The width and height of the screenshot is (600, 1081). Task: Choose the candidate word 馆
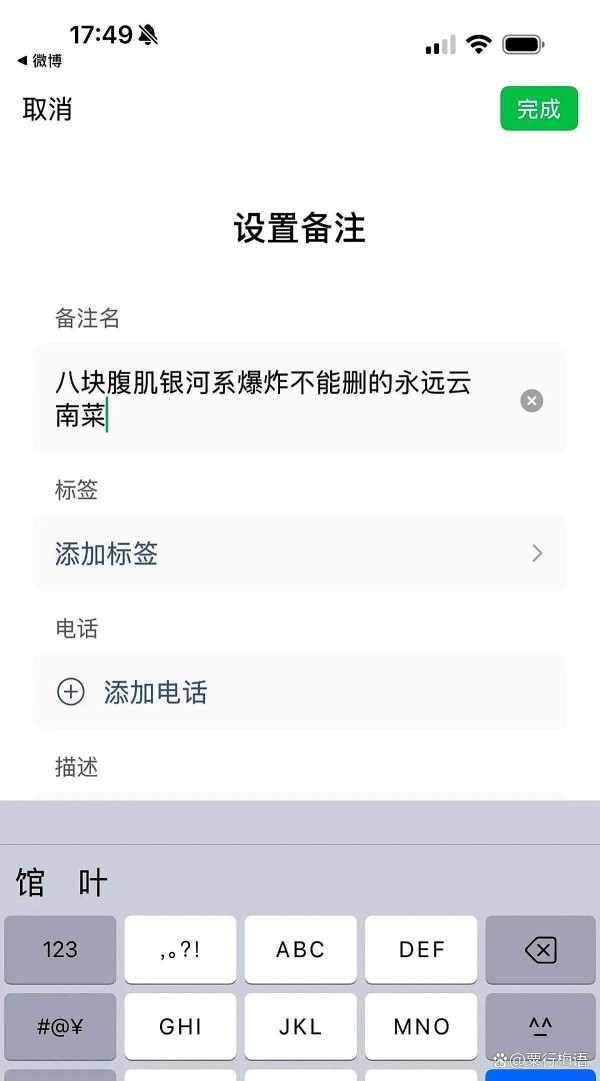click(x=30, y=882)
